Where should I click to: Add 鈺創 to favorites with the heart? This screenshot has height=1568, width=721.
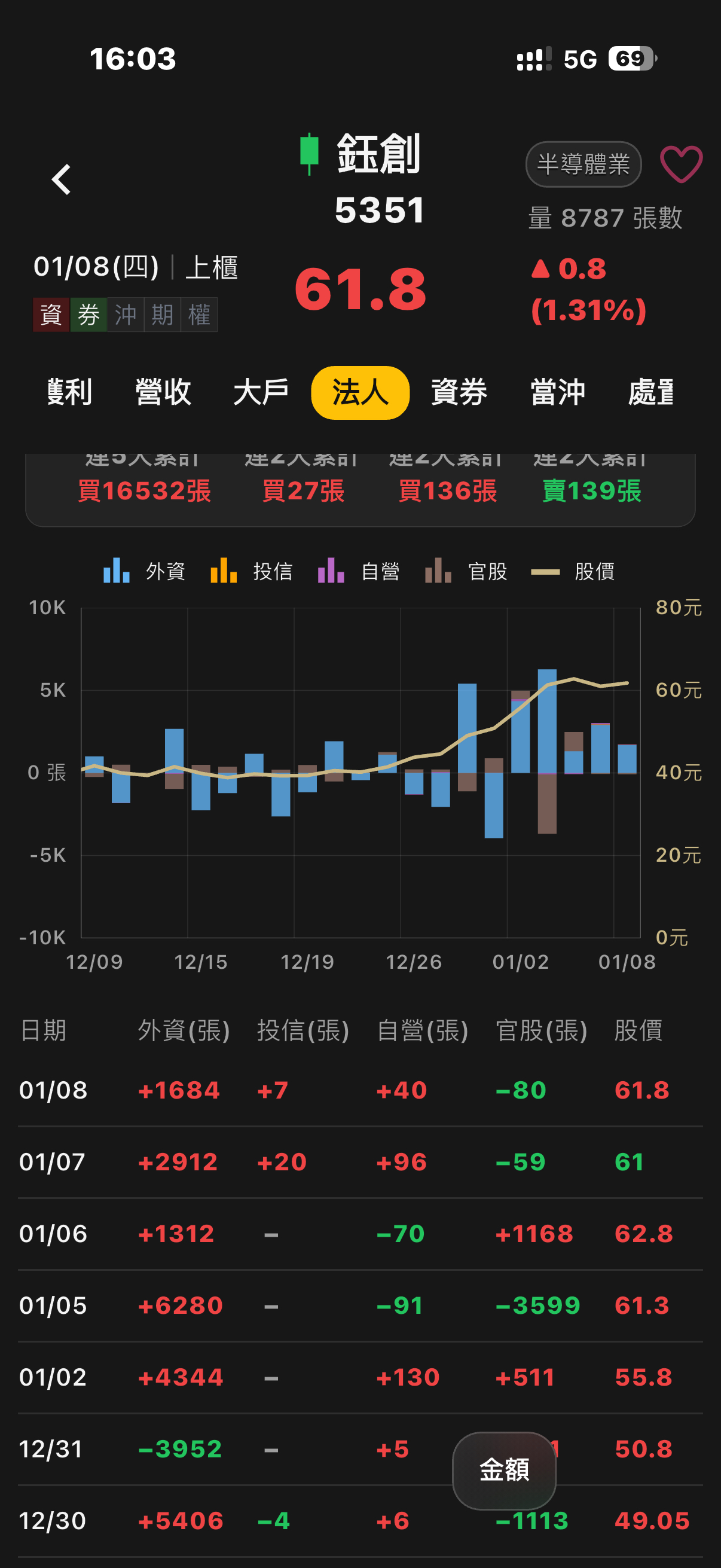pyautogui.click(x=681, y=164)
